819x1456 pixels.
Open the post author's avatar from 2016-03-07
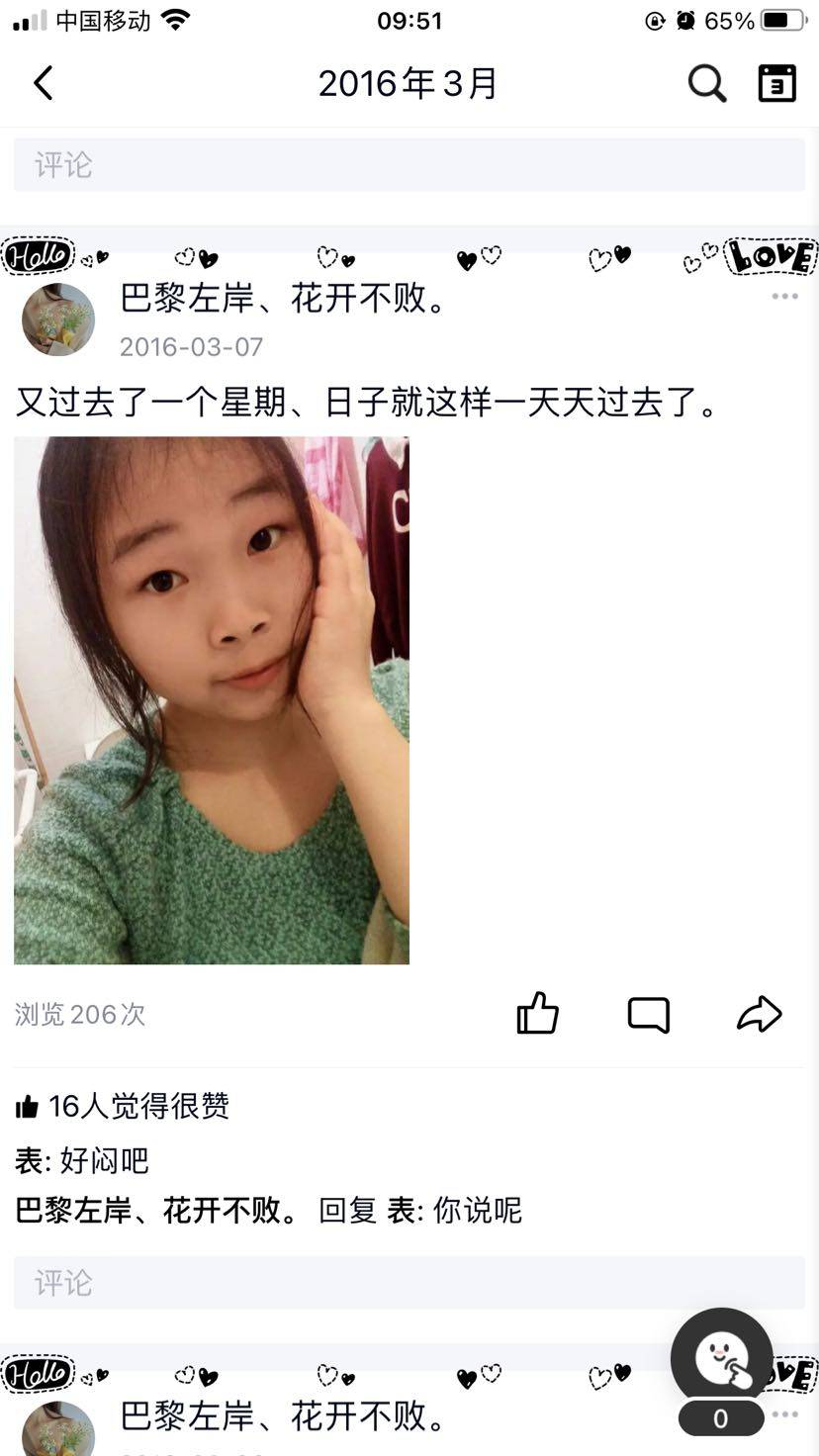click(58, 319)
